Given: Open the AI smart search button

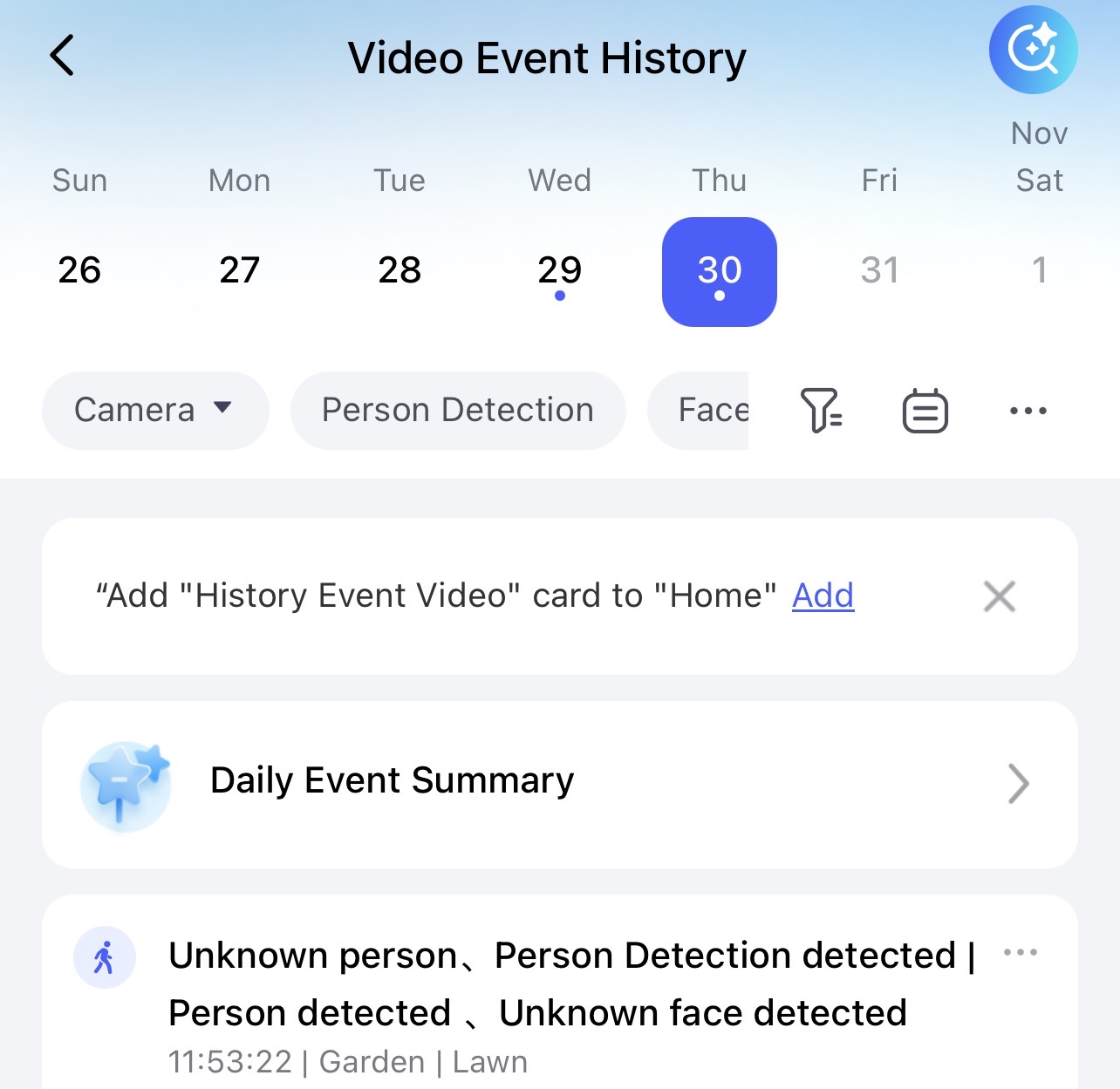Looking at the screenshot, I should [1033, 50].
